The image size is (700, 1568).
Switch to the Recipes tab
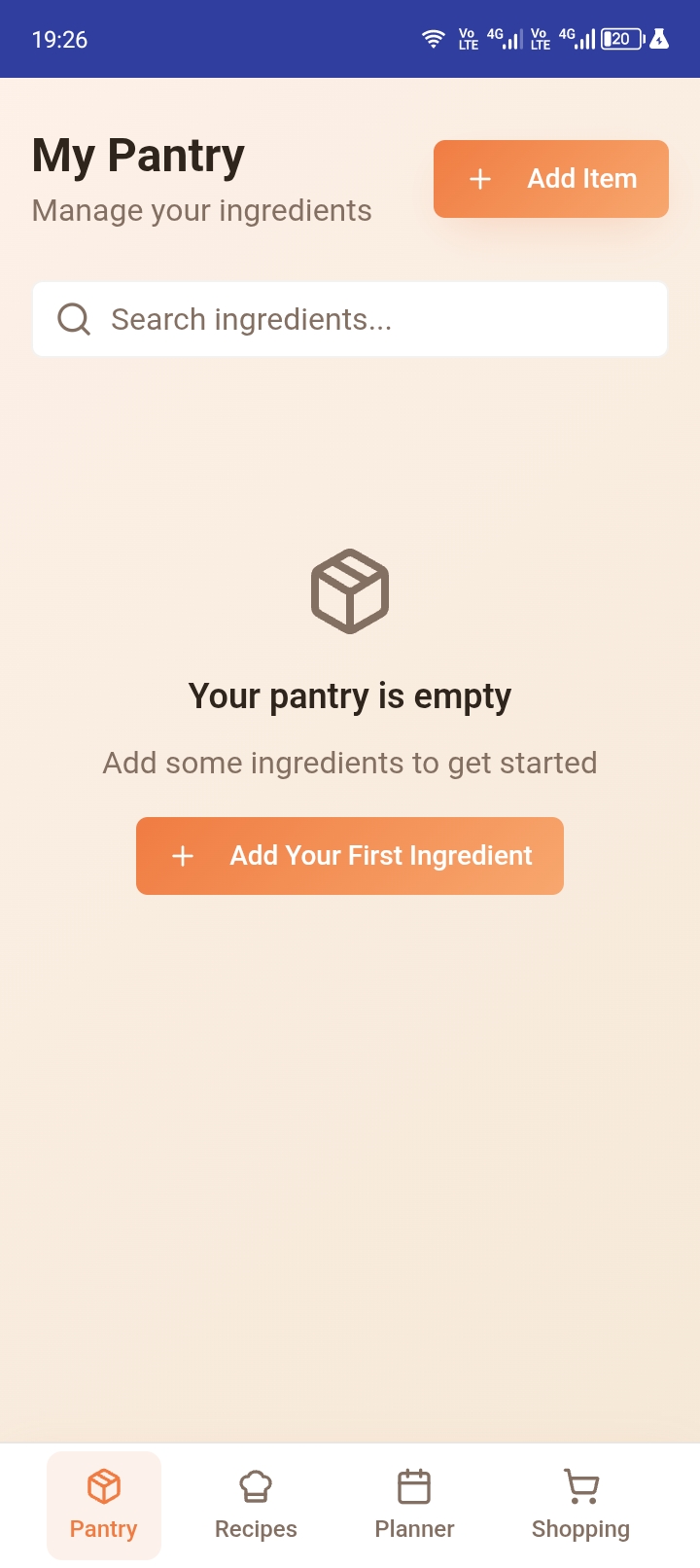pos(256,1505)
